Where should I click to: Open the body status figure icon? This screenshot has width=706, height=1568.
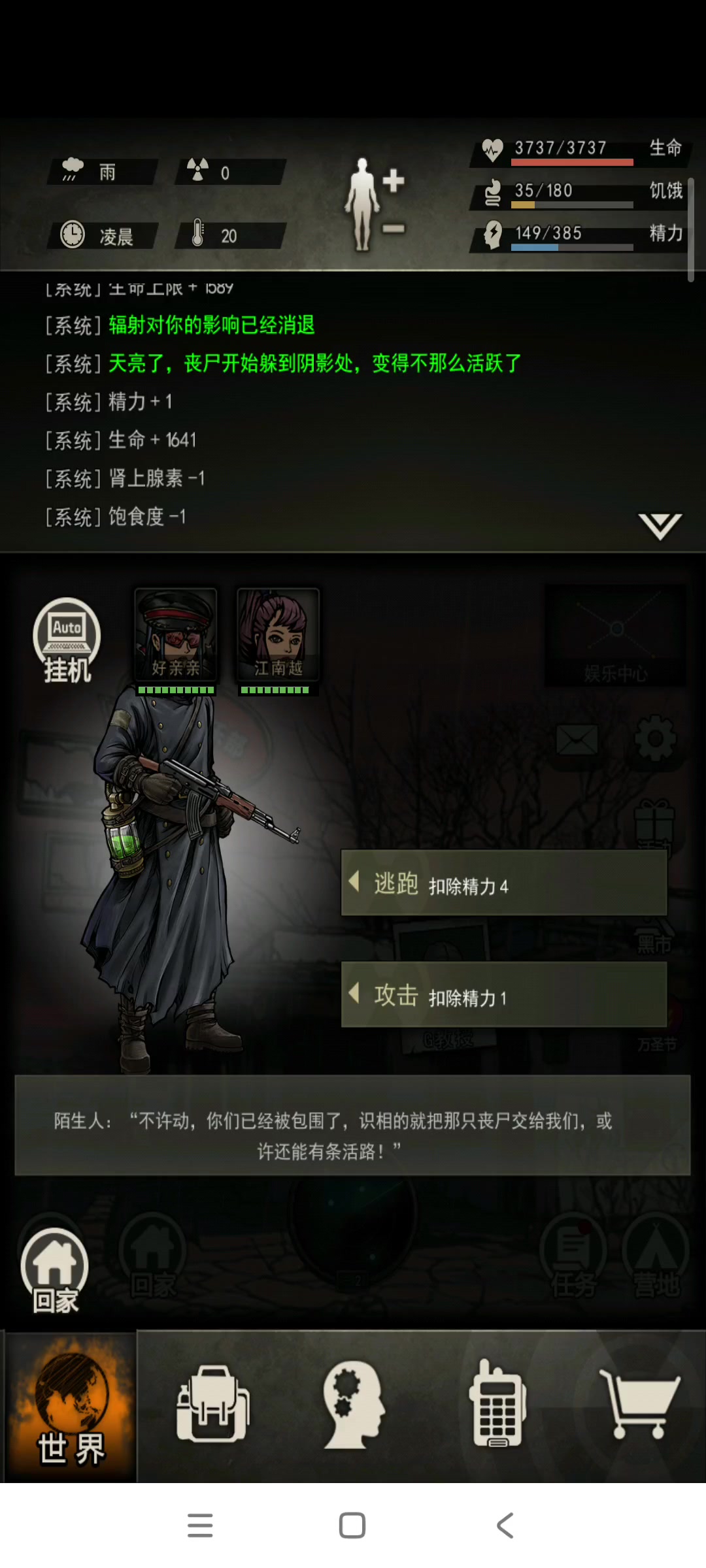tap(374, 204)
